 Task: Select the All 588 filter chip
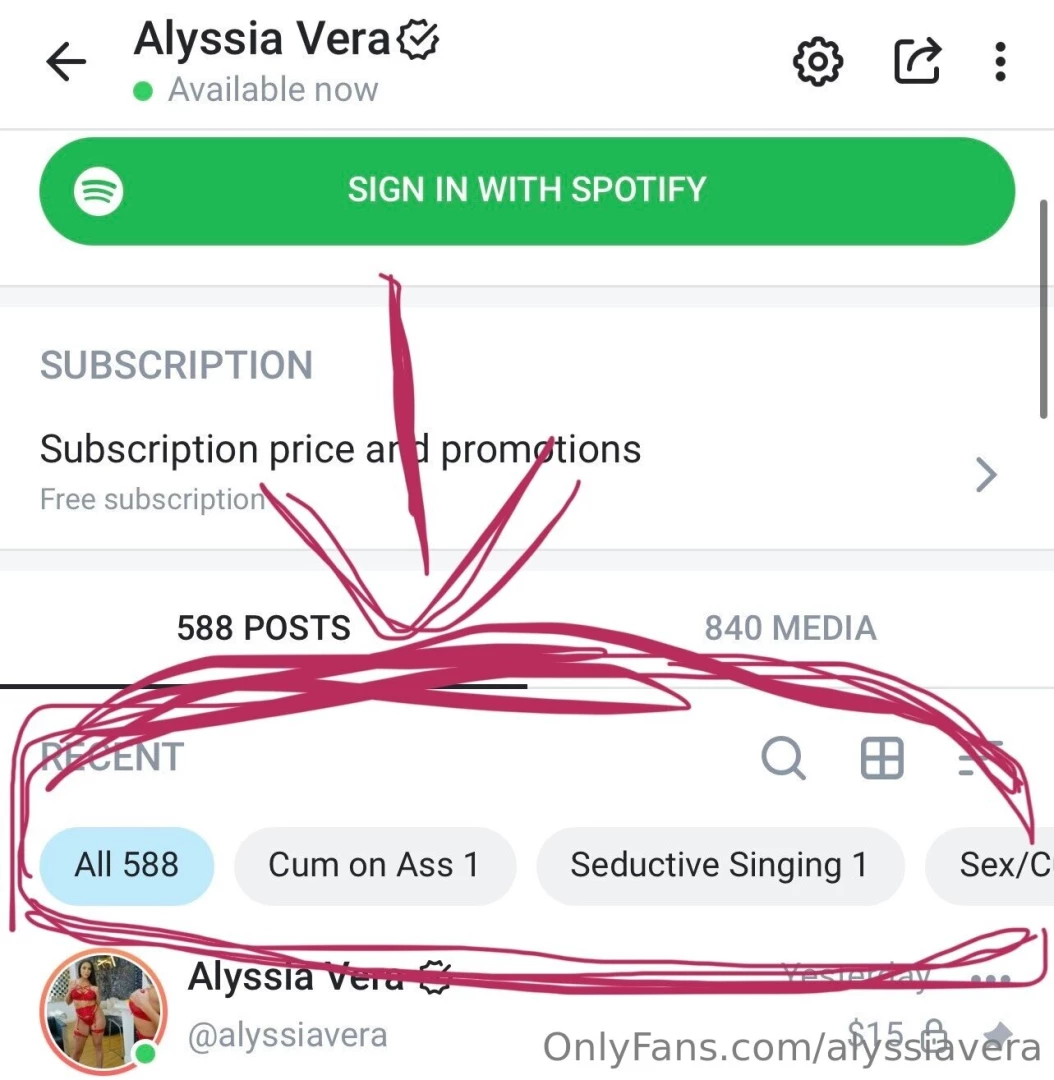[127, 864]
